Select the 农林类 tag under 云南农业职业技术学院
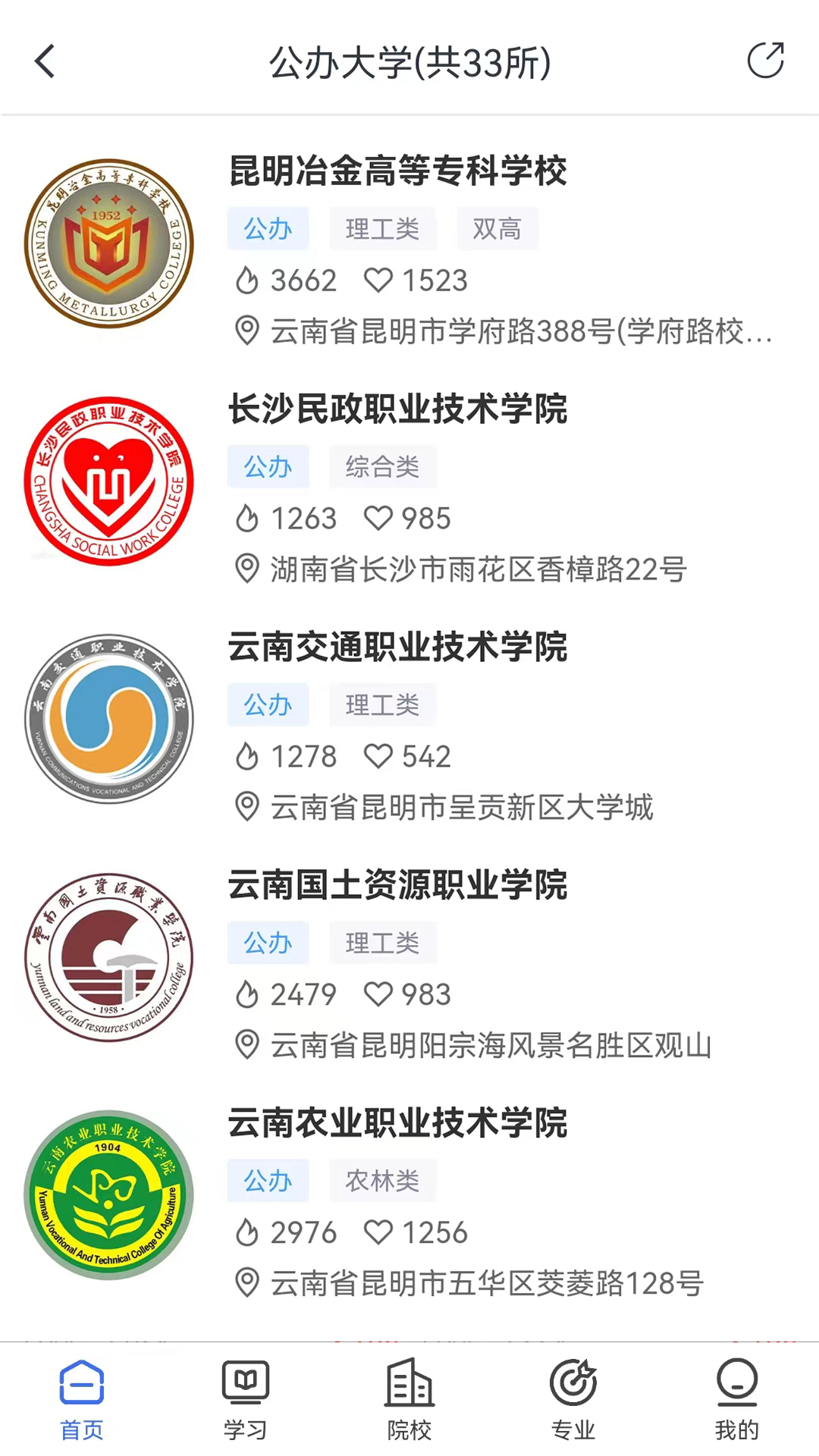819x1456 pixels. (383, 1180)
